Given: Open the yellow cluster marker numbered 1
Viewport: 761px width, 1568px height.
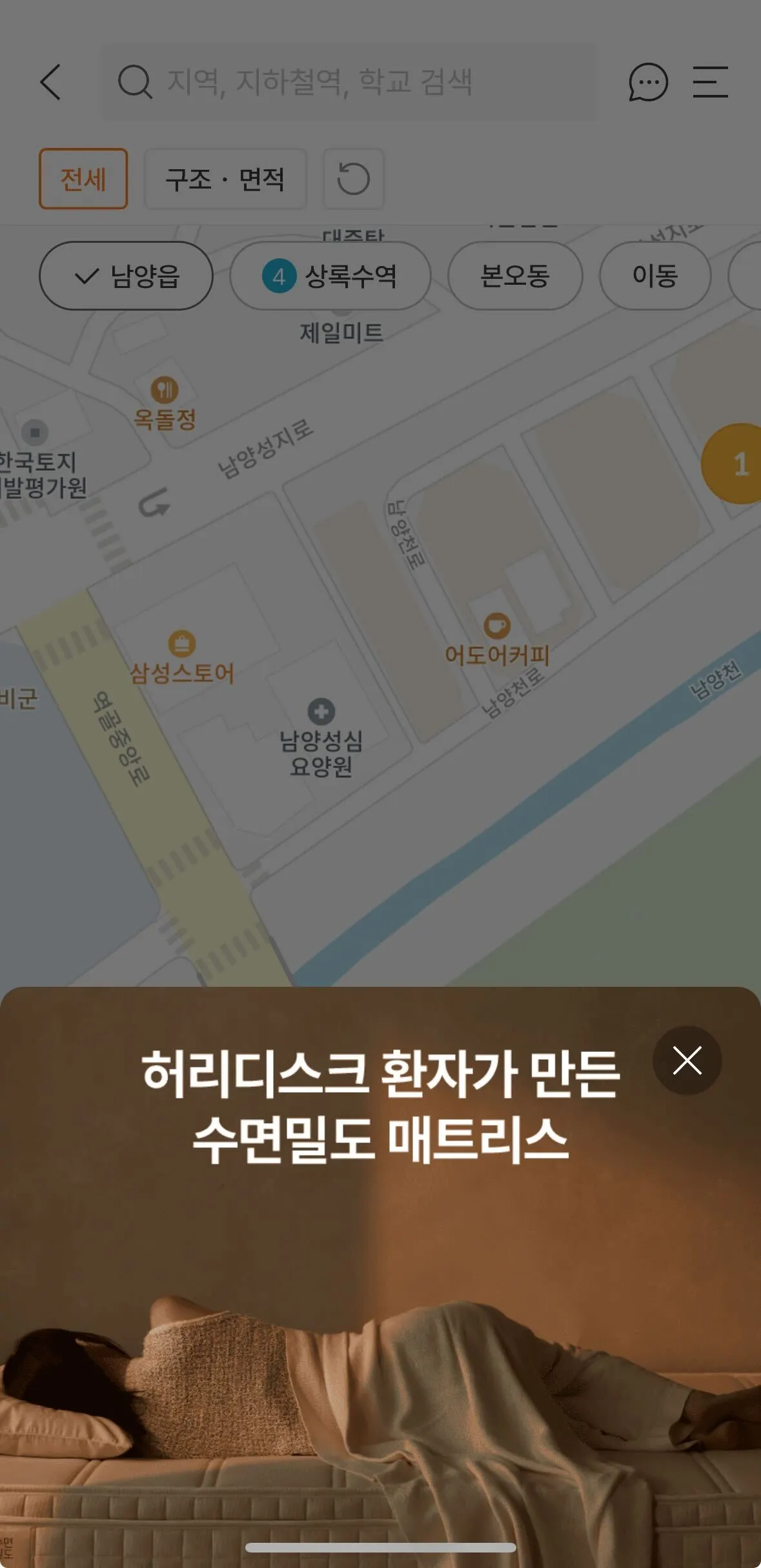Looking at the screenshot, I should coord(736,464).
